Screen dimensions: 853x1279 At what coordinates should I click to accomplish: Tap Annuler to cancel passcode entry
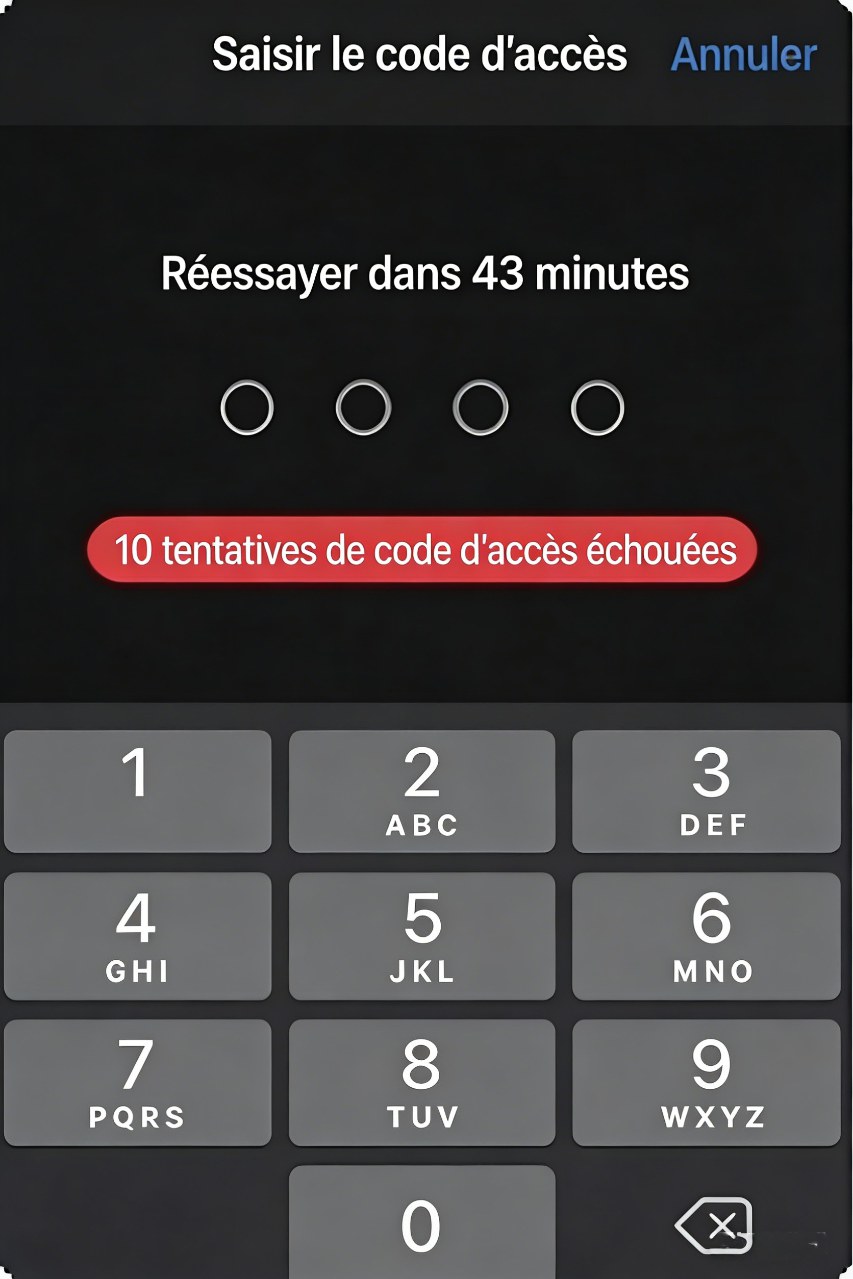coord(743,54)
